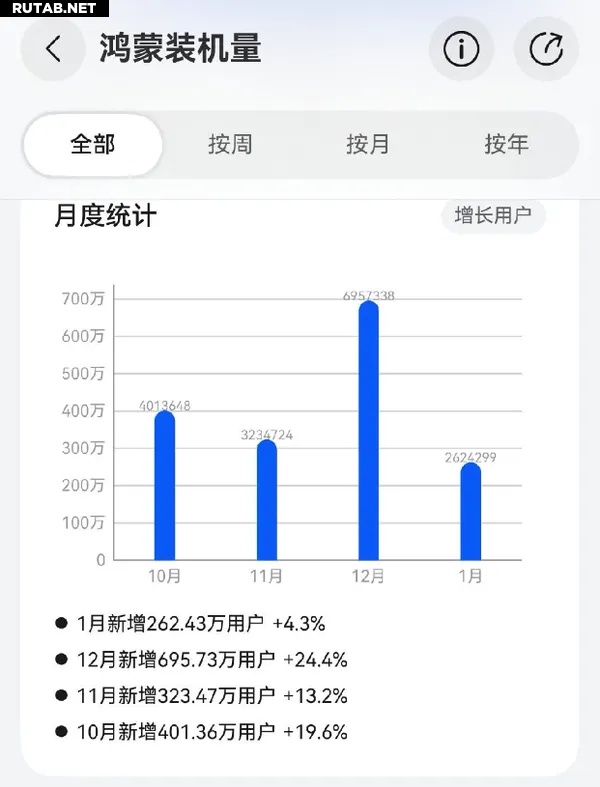Tap the share icon

[x=546, y=49]
